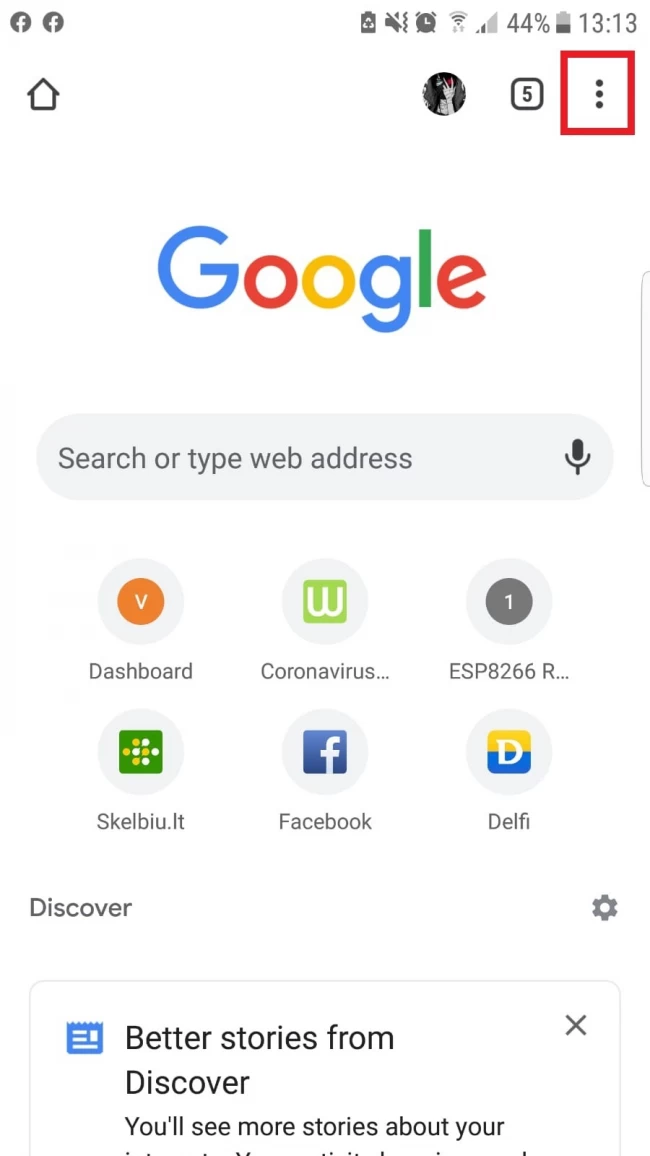Start voice search with the microphone
The height and width of the screenshot is (1156, 650).
pyautogui.click(x=578, y=458)
